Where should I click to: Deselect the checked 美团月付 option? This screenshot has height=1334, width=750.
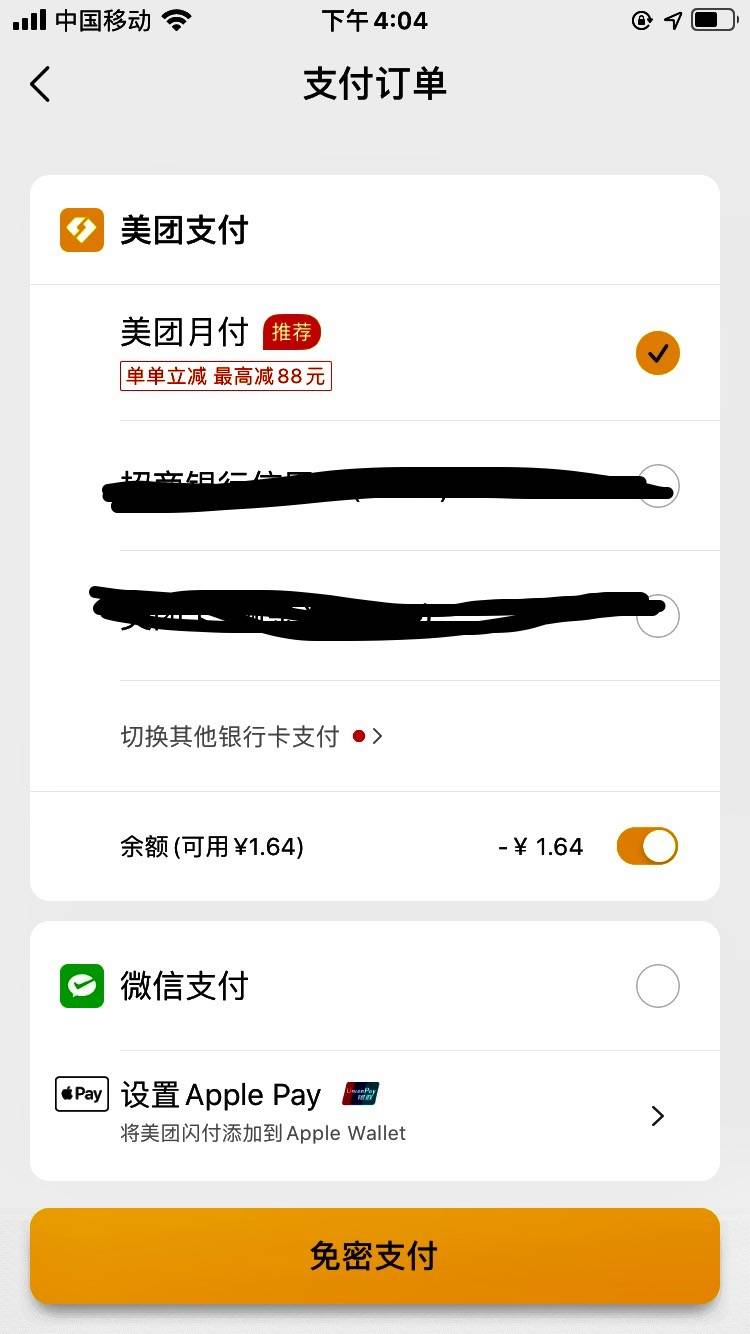tap(657, 352)
